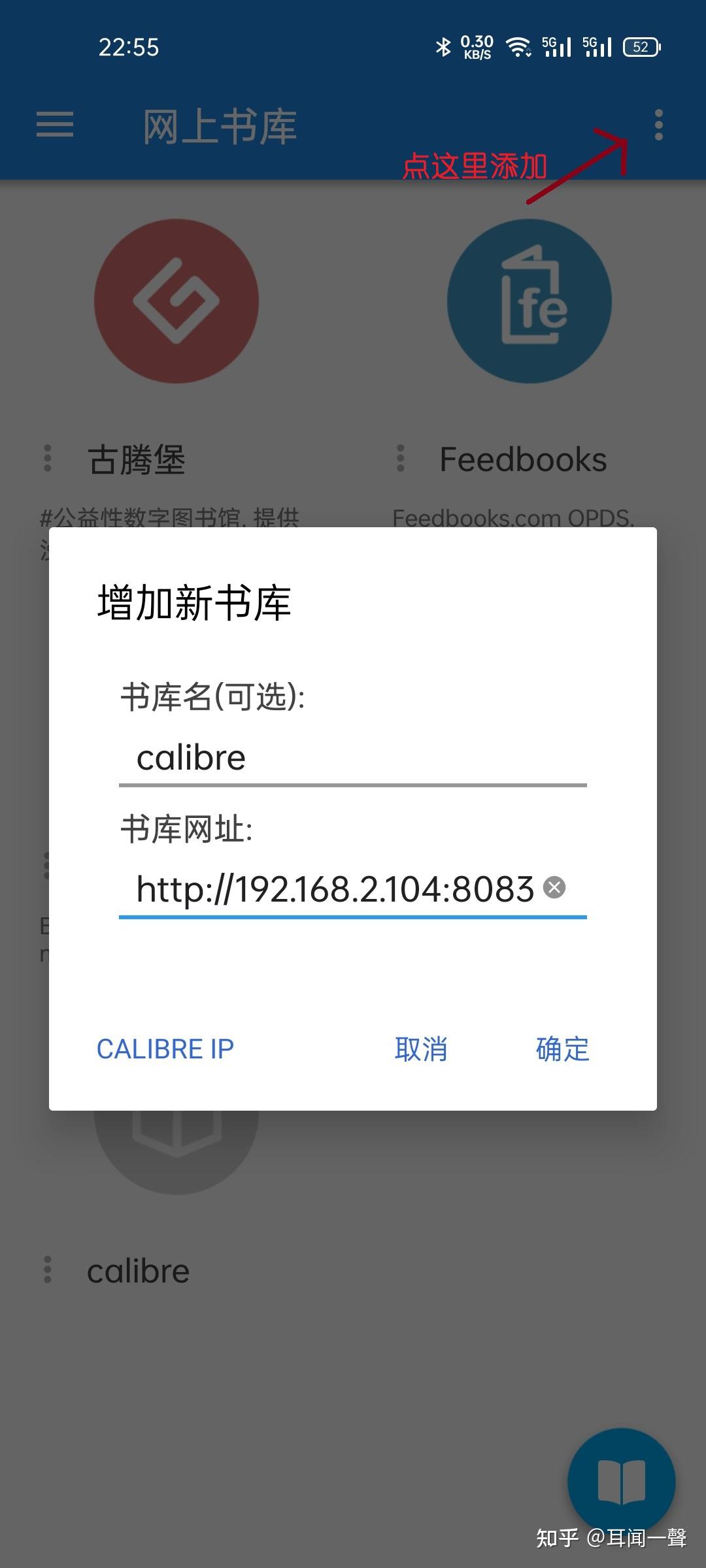Tap the floating open-book reader icon
This screenshot has height=1568, width=706.
tap(621, 1482)
